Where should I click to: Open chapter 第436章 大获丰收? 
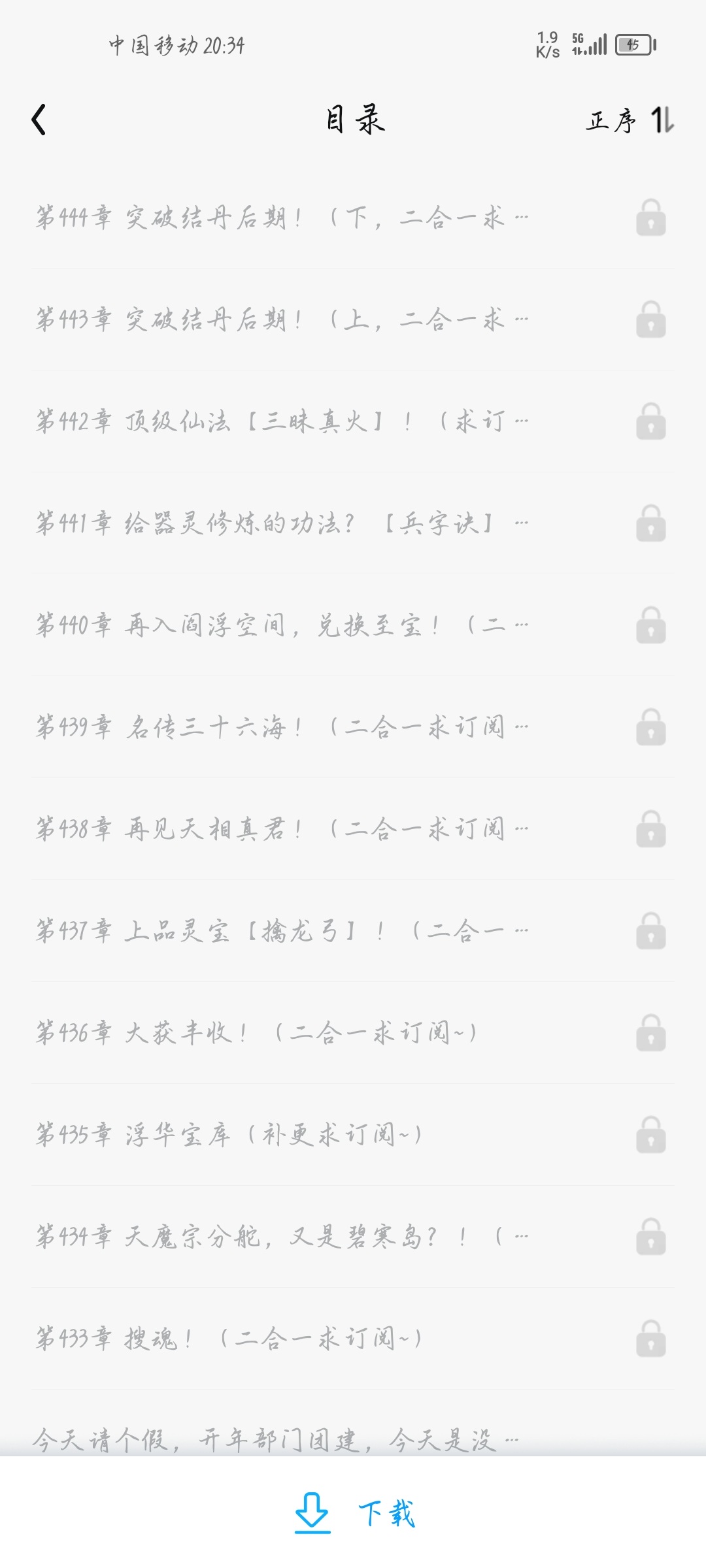coord(256,1033)
